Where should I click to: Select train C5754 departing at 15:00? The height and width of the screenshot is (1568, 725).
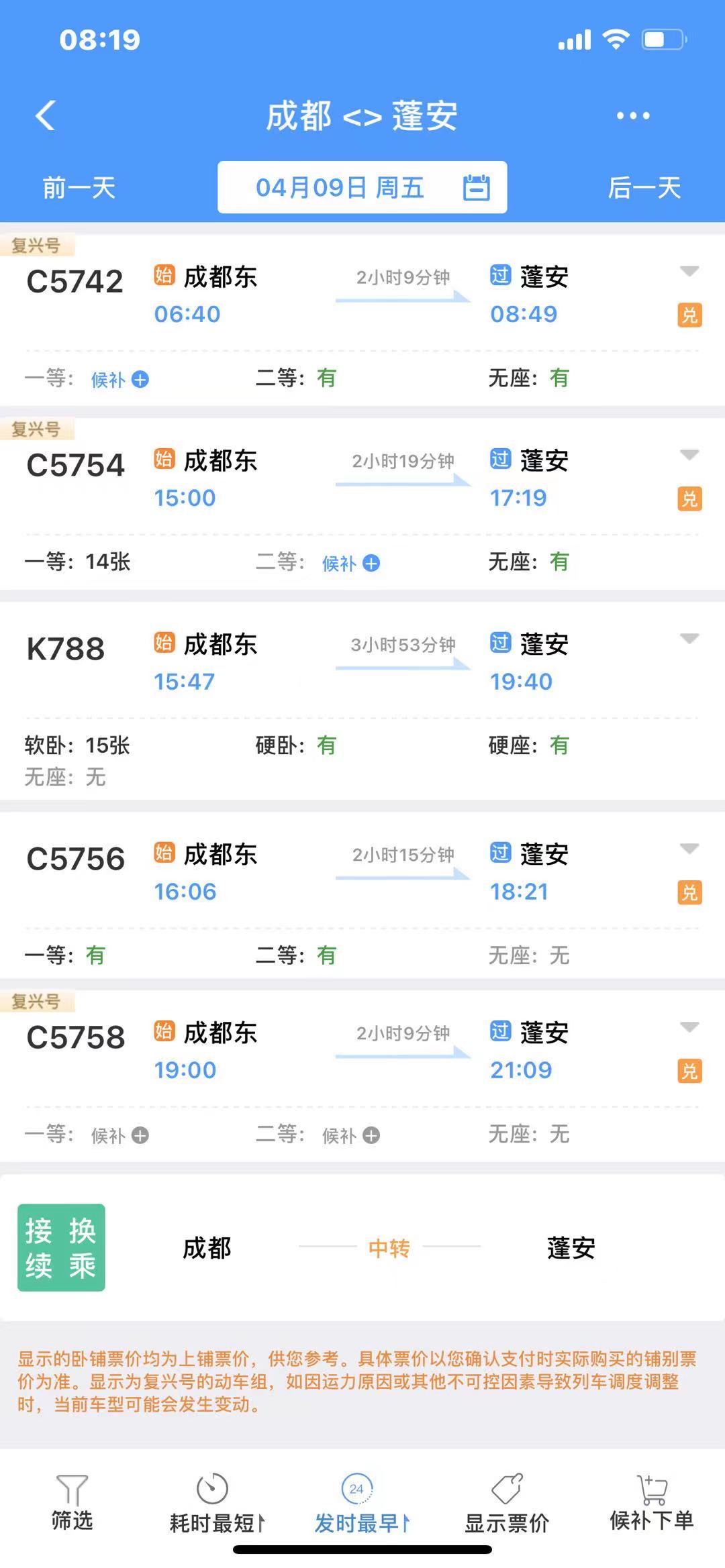(x=362, y=479)
